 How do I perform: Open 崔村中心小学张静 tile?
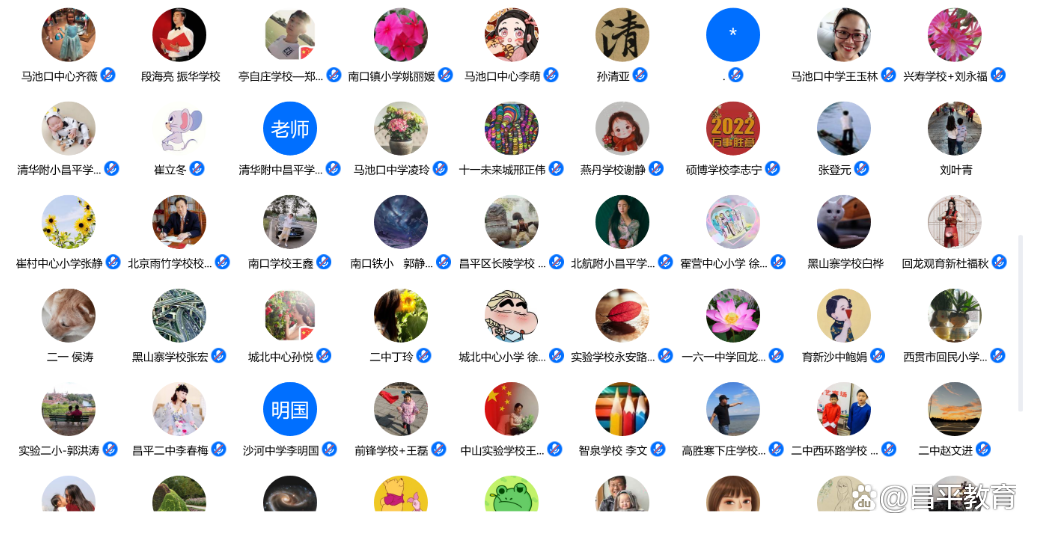[68, 222]
